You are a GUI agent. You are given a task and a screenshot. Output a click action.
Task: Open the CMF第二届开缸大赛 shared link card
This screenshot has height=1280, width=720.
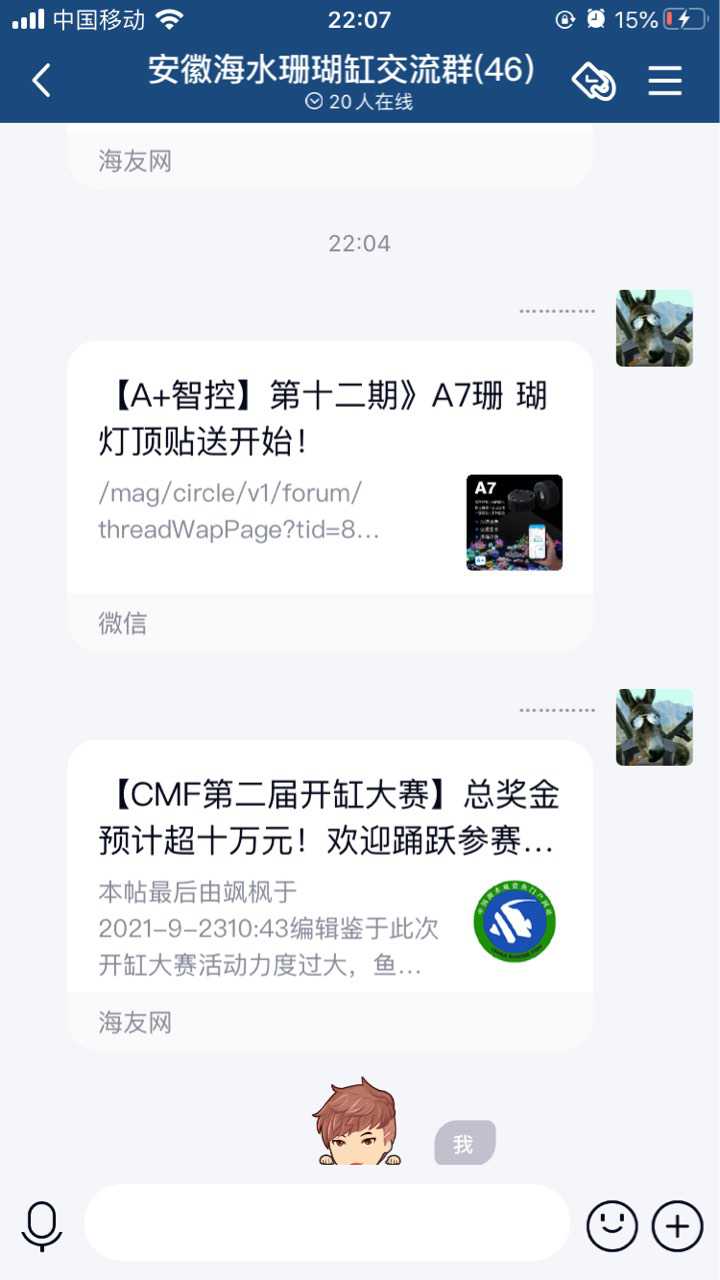coord(330,870)
